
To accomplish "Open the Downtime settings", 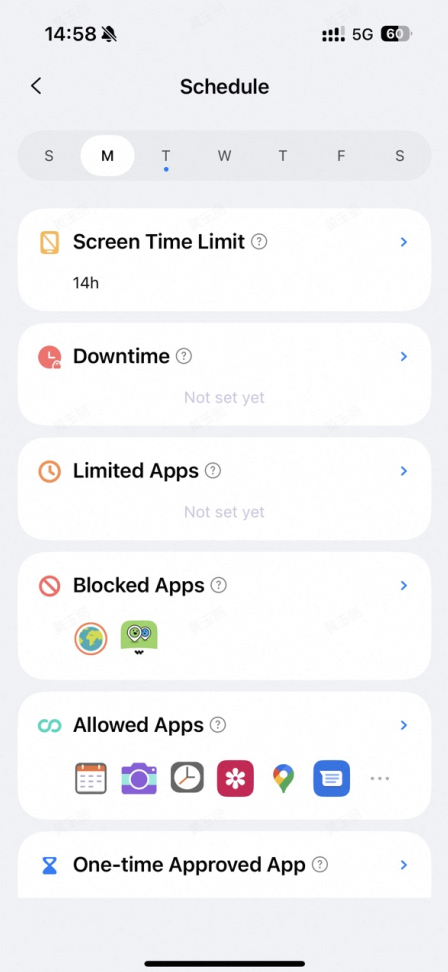I will 224,374.
